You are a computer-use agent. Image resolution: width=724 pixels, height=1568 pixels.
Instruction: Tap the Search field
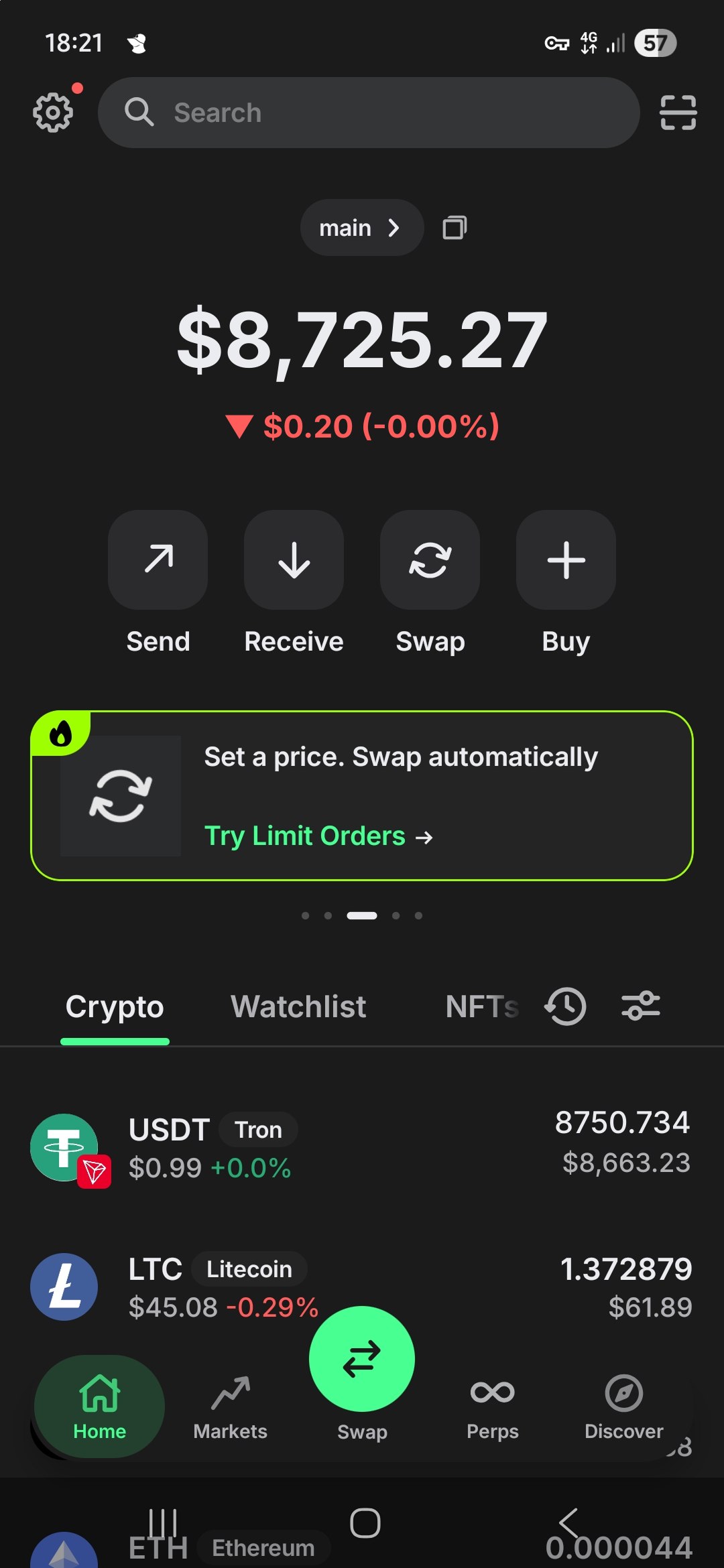tap(369, 113)
